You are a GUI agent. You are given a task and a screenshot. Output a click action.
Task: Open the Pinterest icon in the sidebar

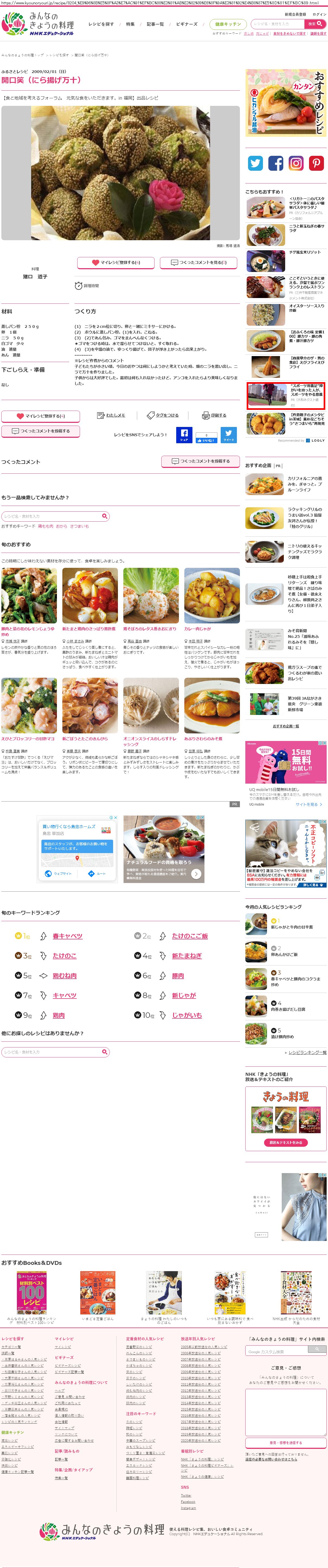[316, 163]
